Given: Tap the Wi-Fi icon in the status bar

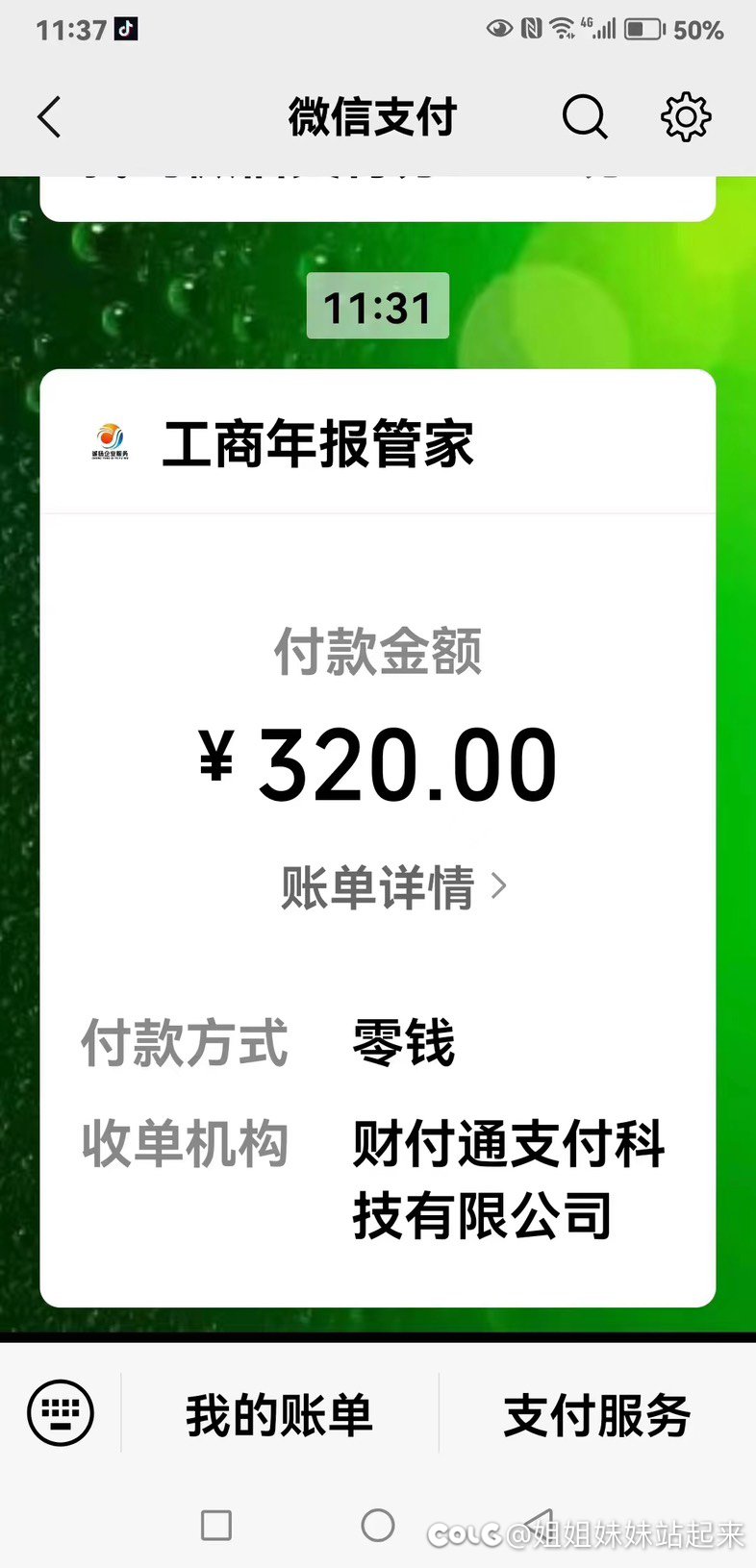Looking at the screenshot, I should coord(561,27).
